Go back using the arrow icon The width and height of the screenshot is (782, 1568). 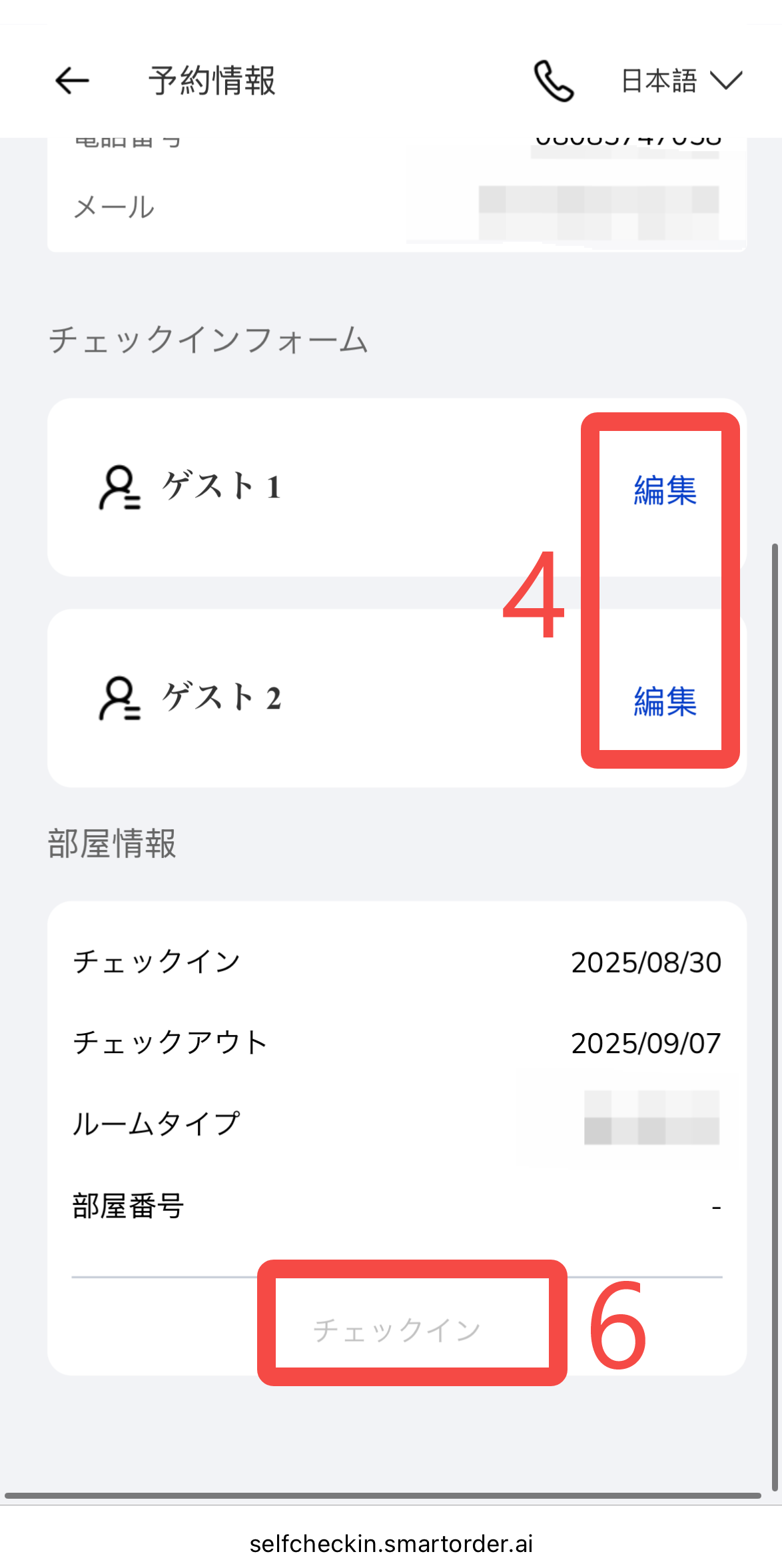pos(72,81)
